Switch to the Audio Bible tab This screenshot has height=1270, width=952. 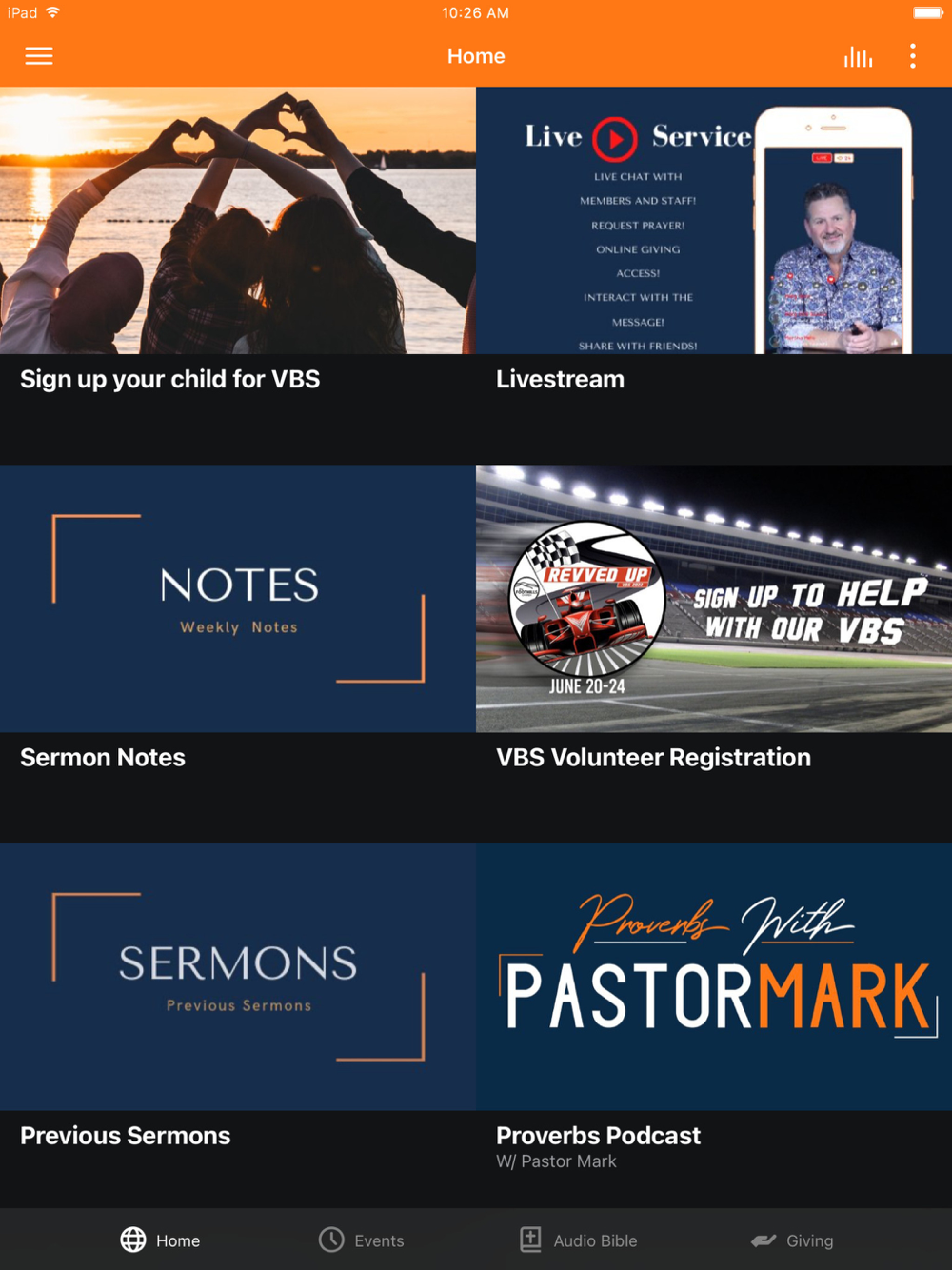pos(578,1240)
